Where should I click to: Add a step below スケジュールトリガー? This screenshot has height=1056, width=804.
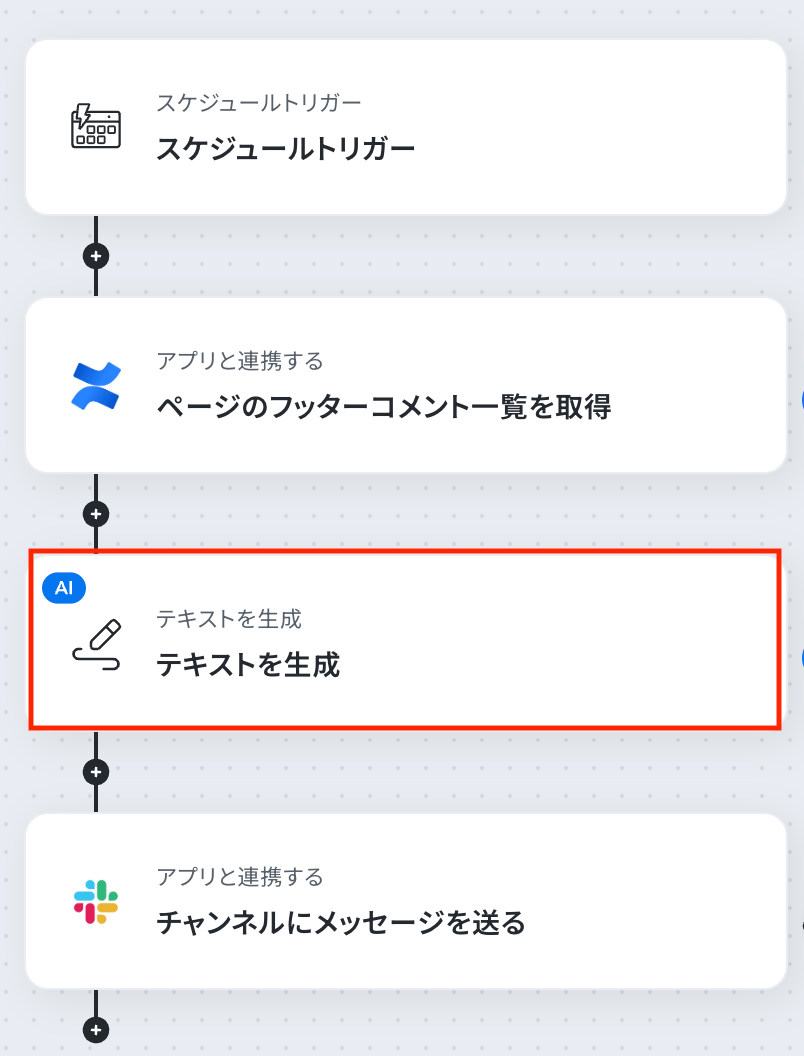pyautogui.click(x=96, y=256)
